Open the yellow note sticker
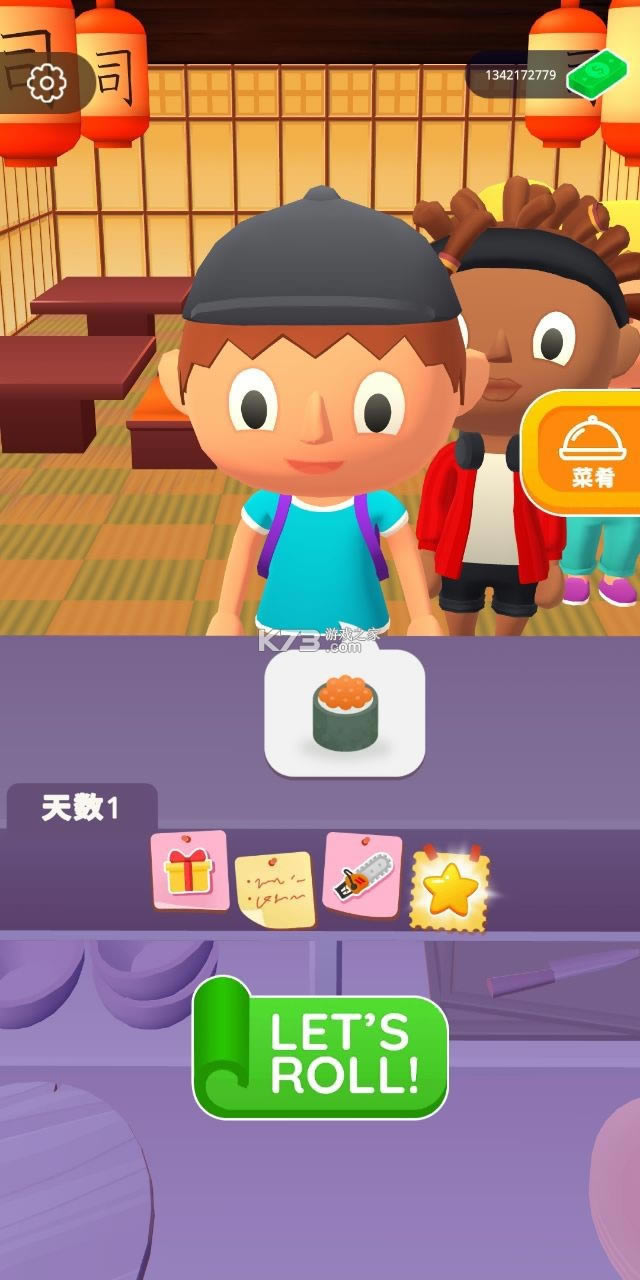 pyautogui.click(x=275, y=888)
